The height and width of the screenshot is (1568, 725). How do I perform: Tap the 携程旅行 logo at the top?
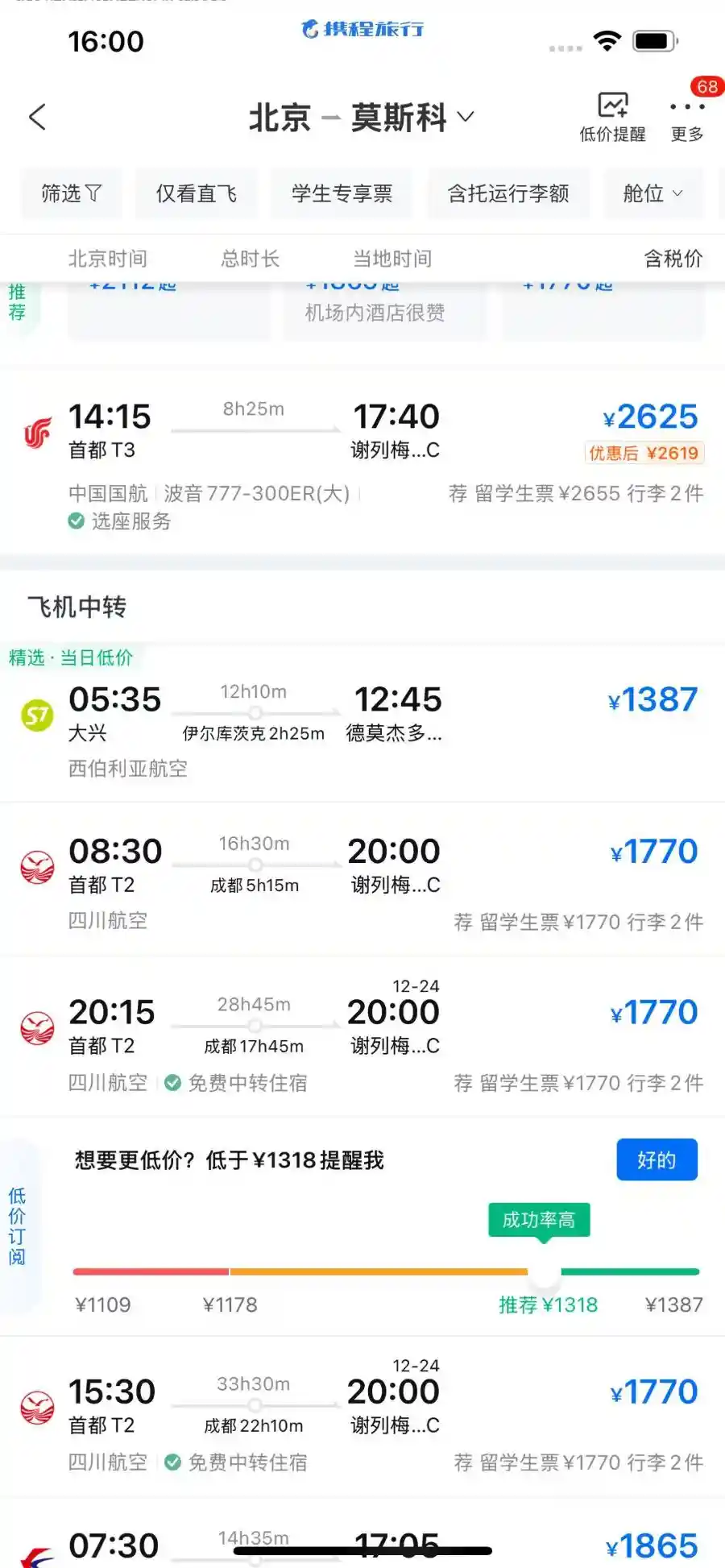(x=362, y=29)
